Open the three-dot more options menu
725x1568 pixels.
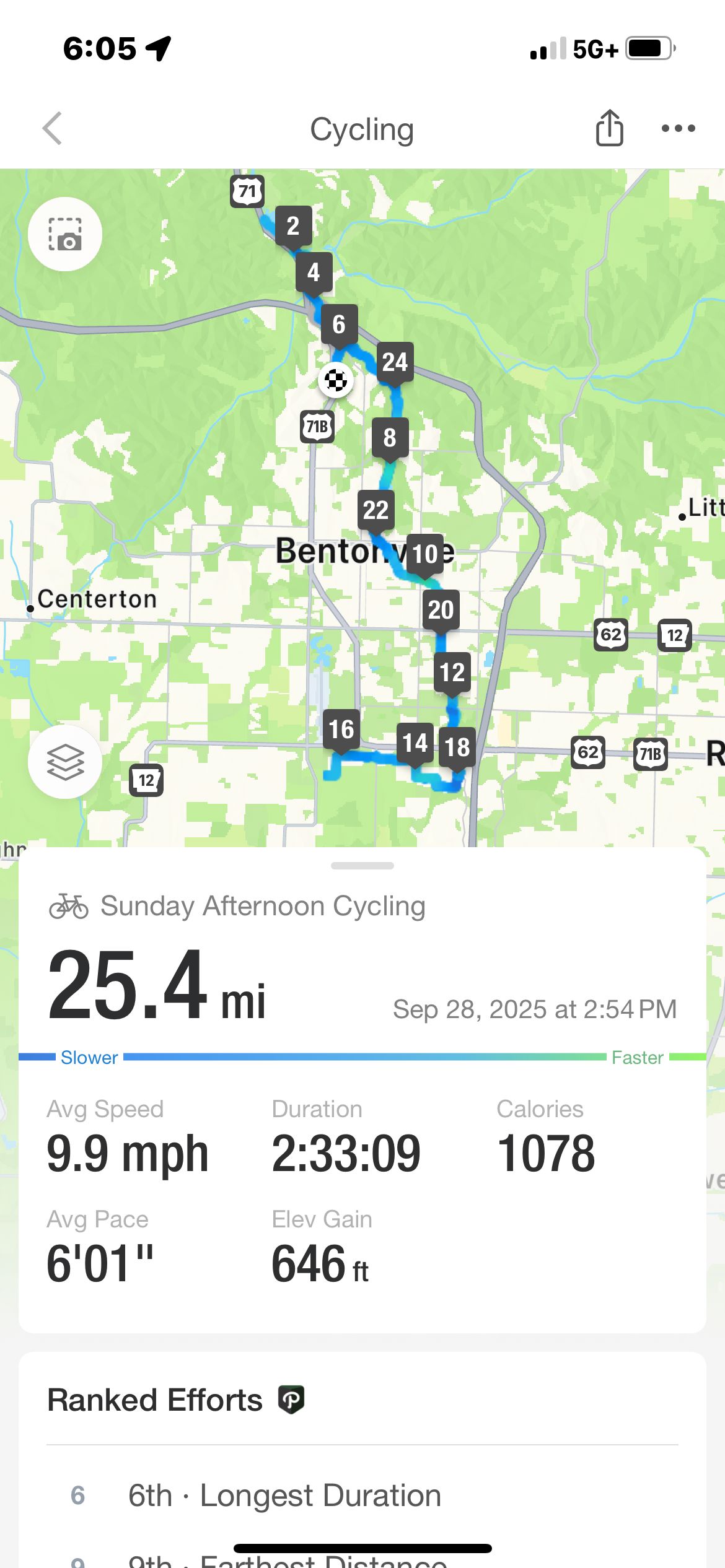coord(678,129)
